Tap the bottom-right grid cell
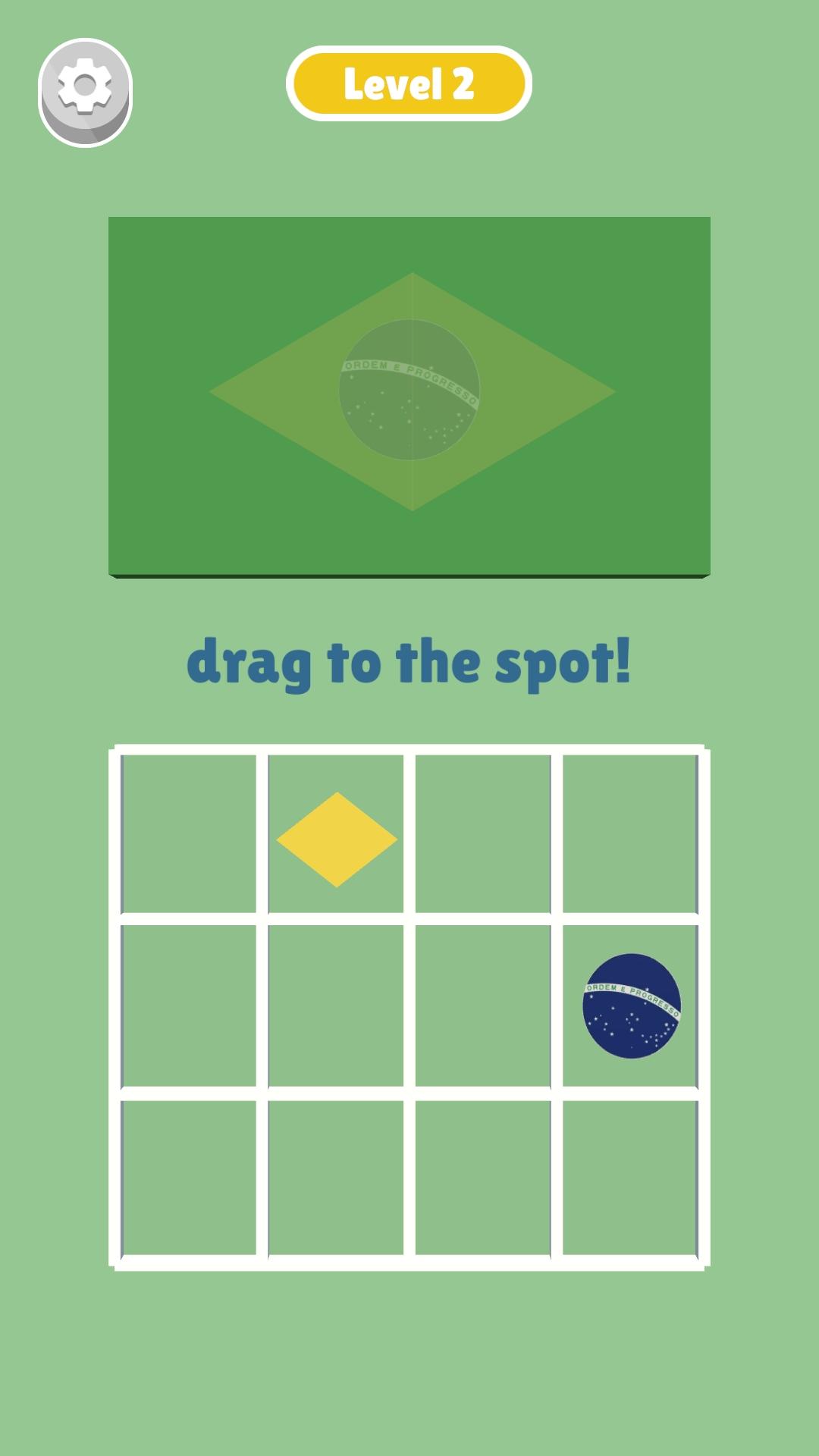The height and width of the screenshot is (1456, 819). coord(632,1178)
